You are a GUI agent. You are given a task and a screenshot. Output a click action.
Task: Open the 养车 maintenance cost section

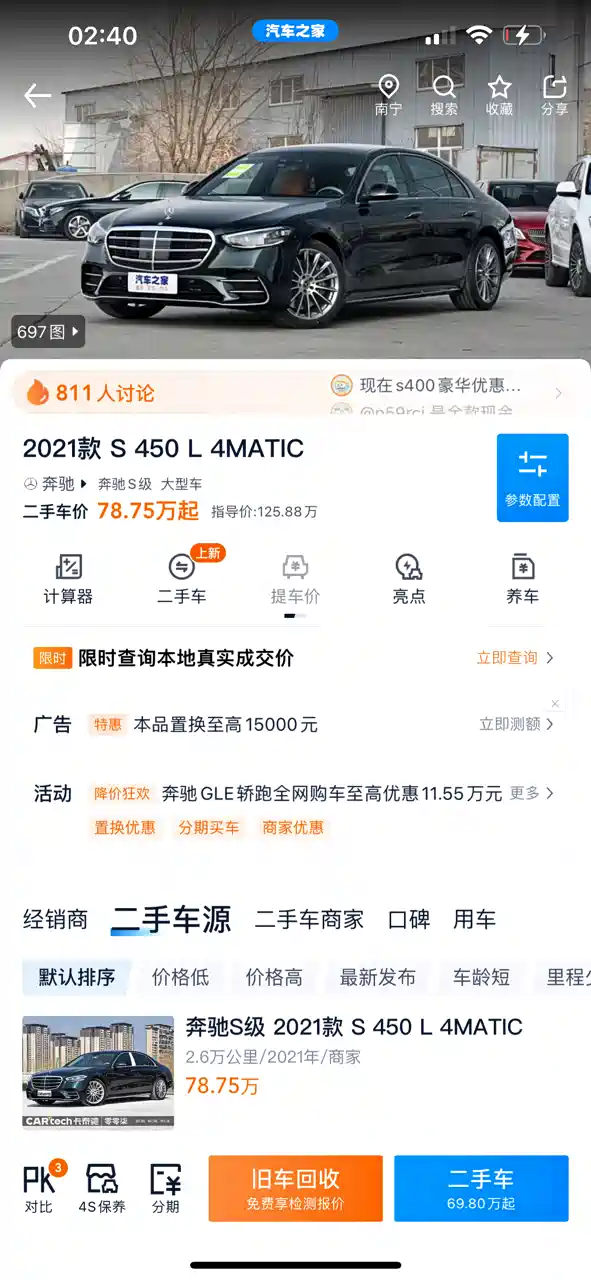(x=522, y=579)
